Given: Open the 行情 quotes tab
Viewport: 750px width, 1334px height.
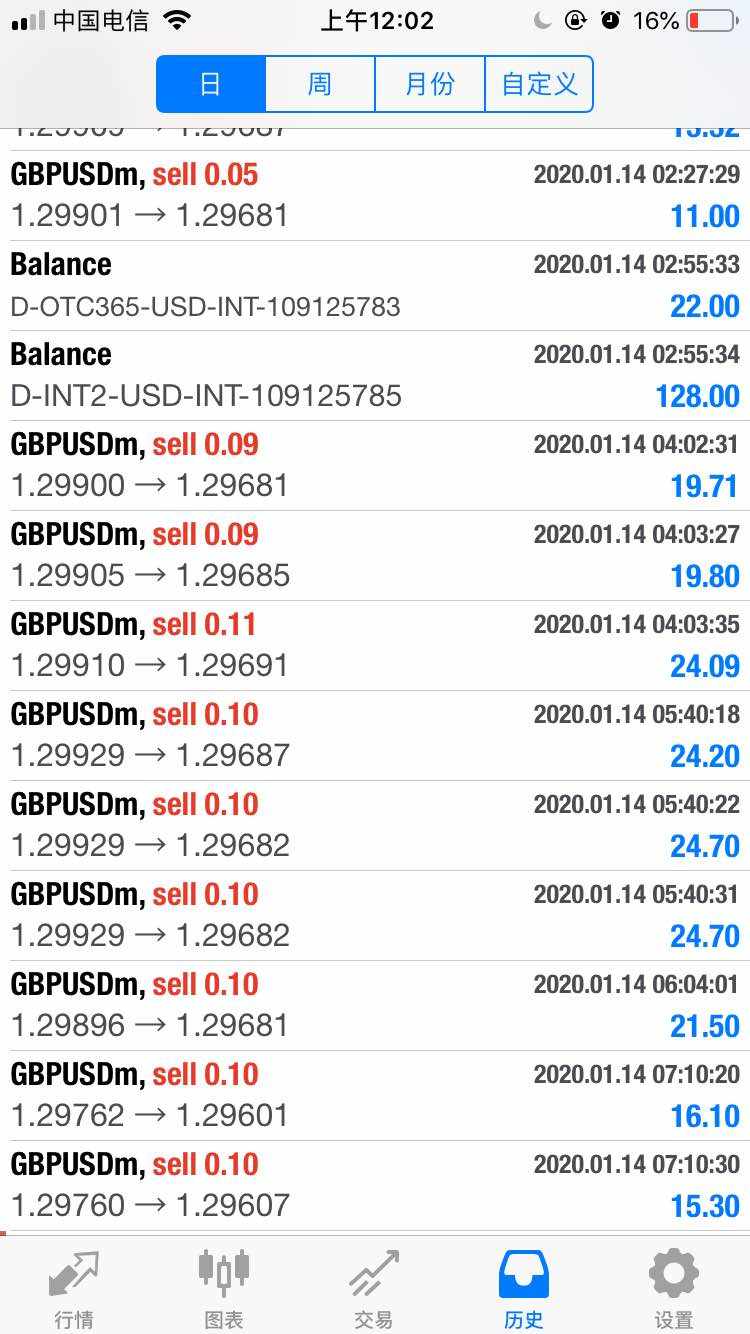Looking at the screenshot, I should (74, 1288).
